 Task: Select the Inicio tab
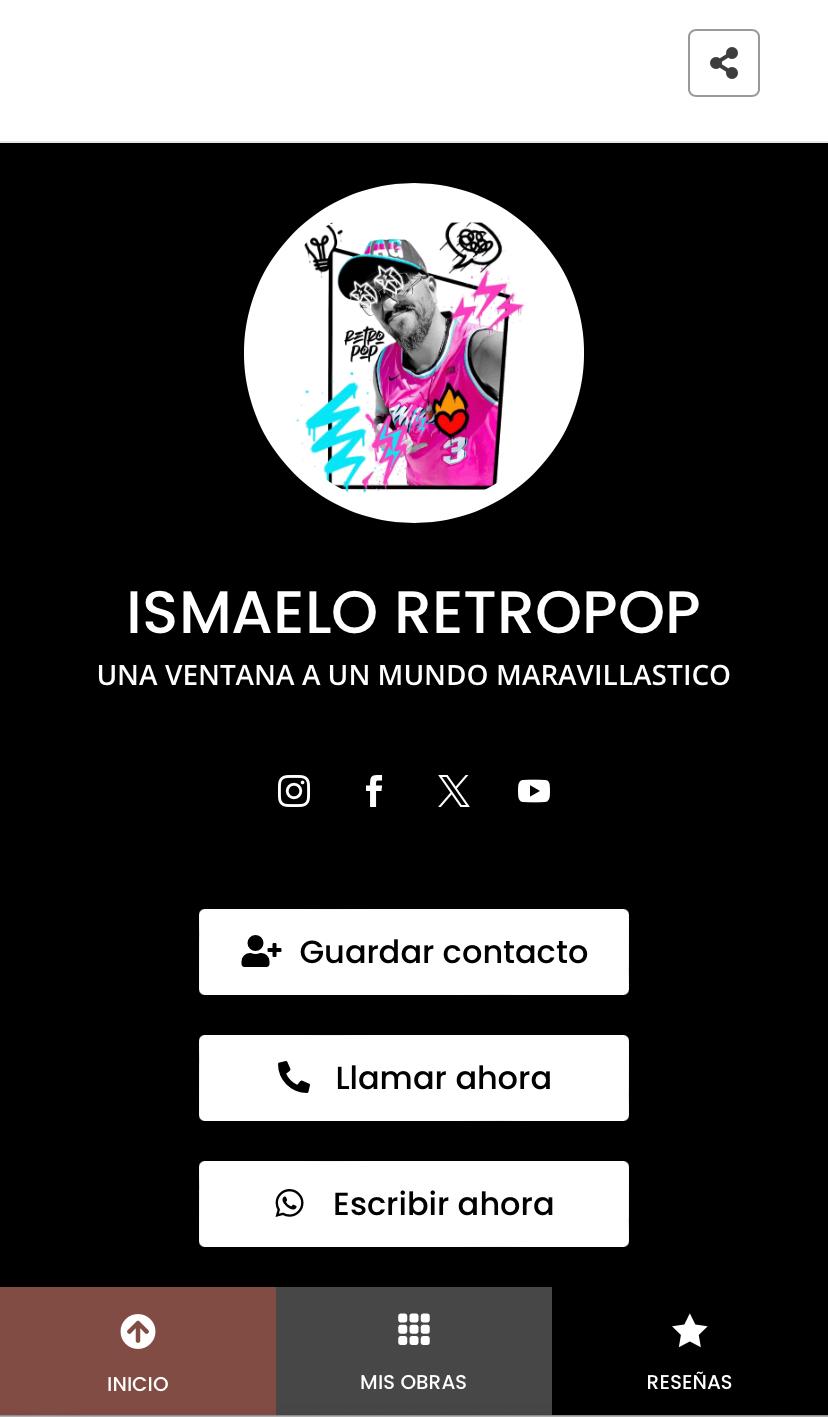tap(138, 1351)
